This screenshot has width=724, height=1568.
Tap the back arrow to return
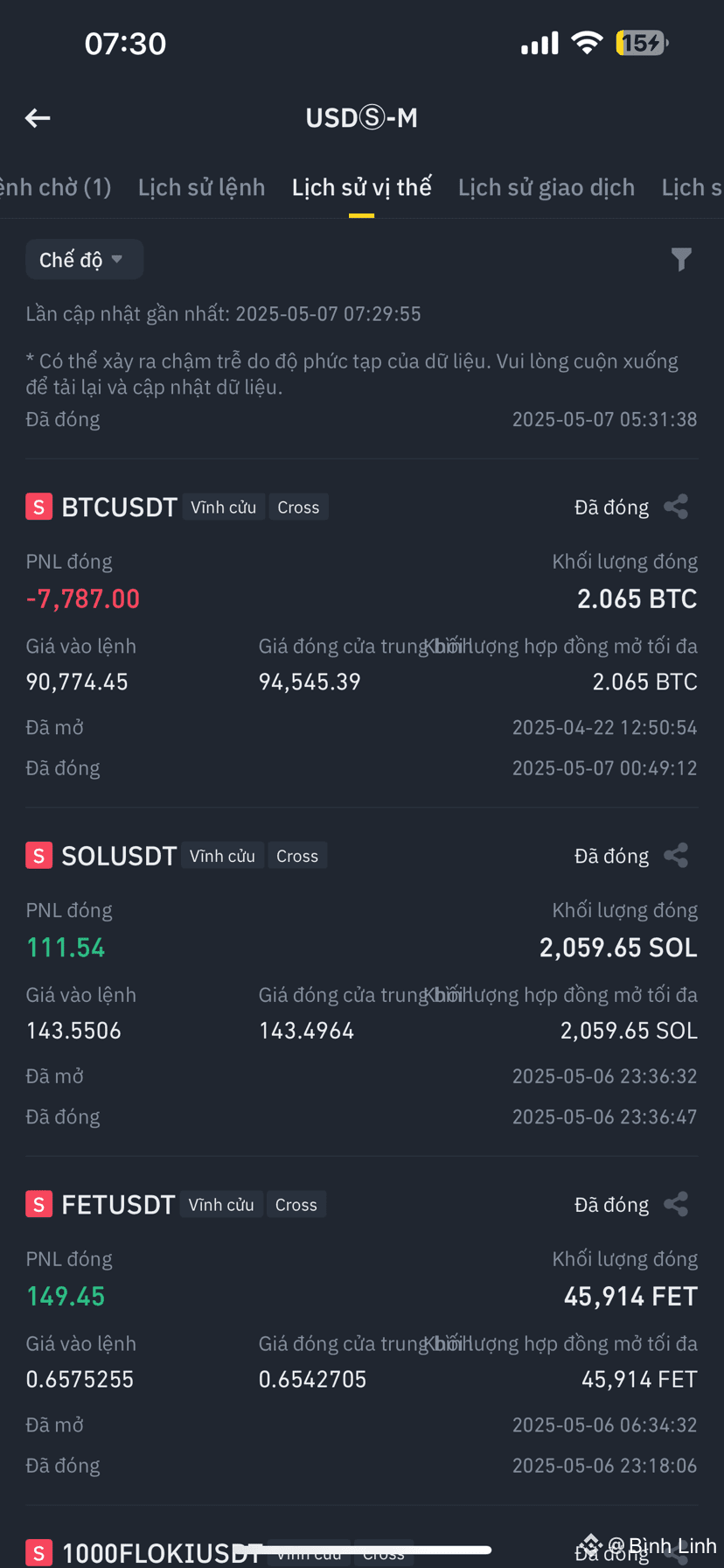pos(37,117)
